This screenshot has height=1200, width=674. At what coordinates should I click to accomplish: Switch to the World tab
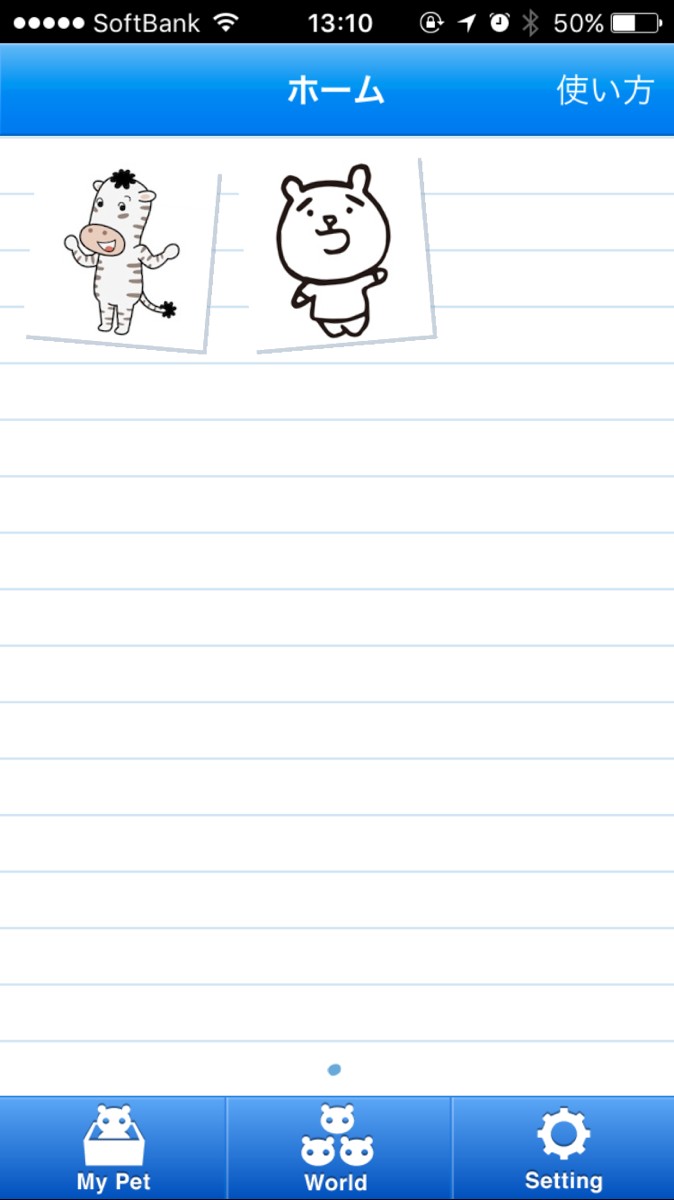[x=337, y=1148]
